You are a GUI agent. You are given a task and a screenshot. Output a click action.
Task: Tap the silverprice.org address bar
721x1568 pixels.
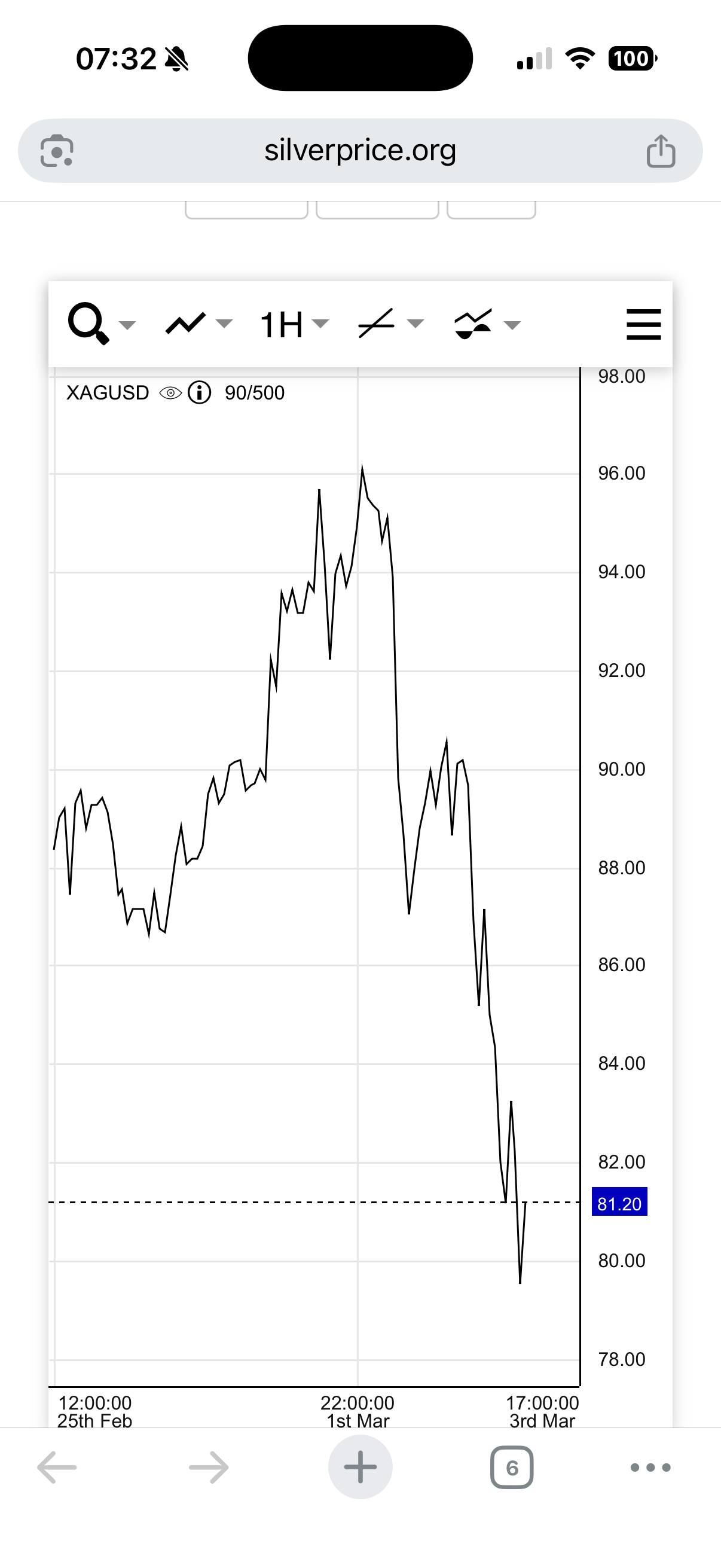tap(359, 150)
